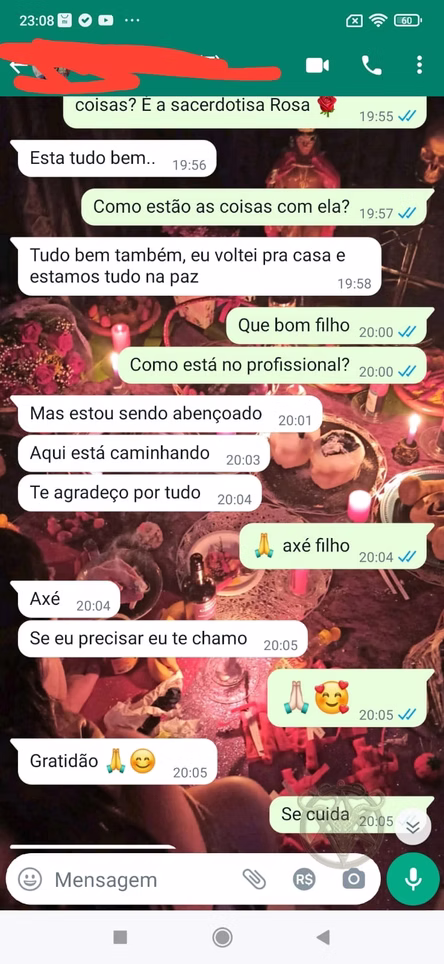Open the overflow menu
Screen dimensions: 444x964
[419, 65]
